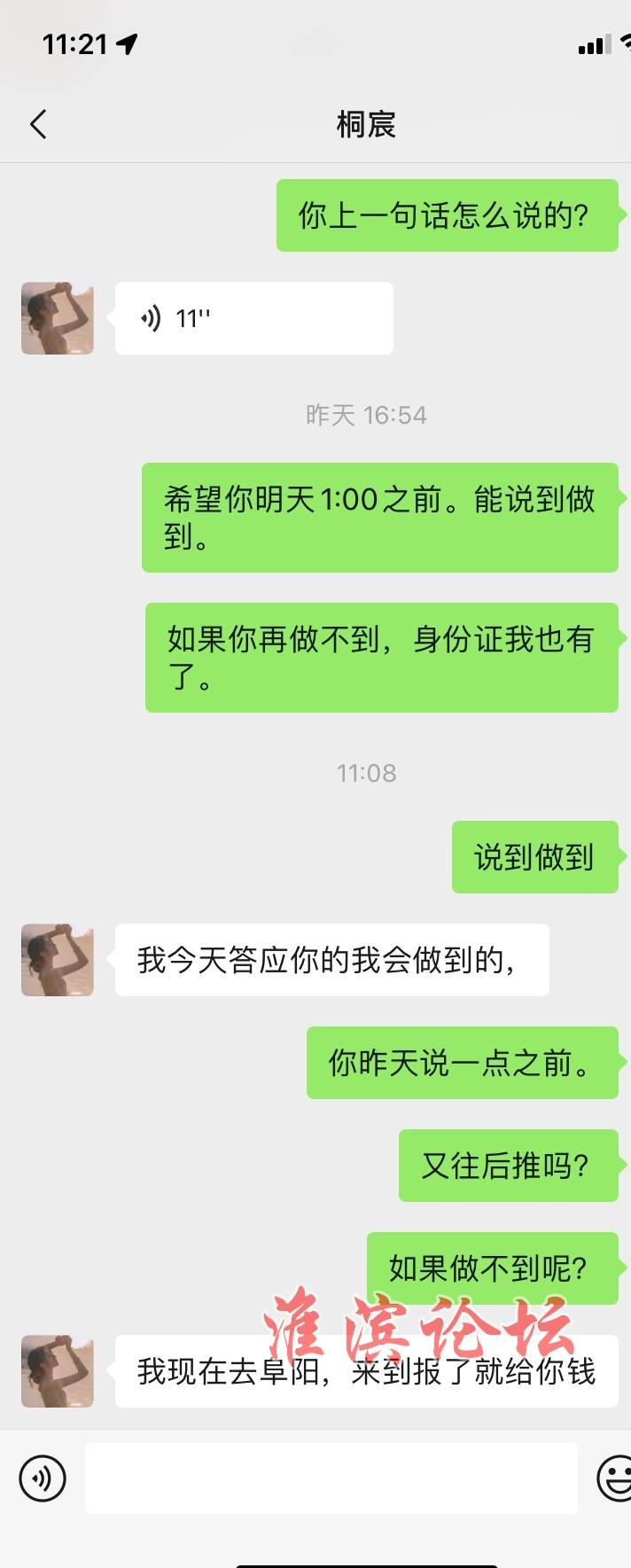Go back from the 桐宸 chat
Screen dimensions: 631x1568
[38, 124]
